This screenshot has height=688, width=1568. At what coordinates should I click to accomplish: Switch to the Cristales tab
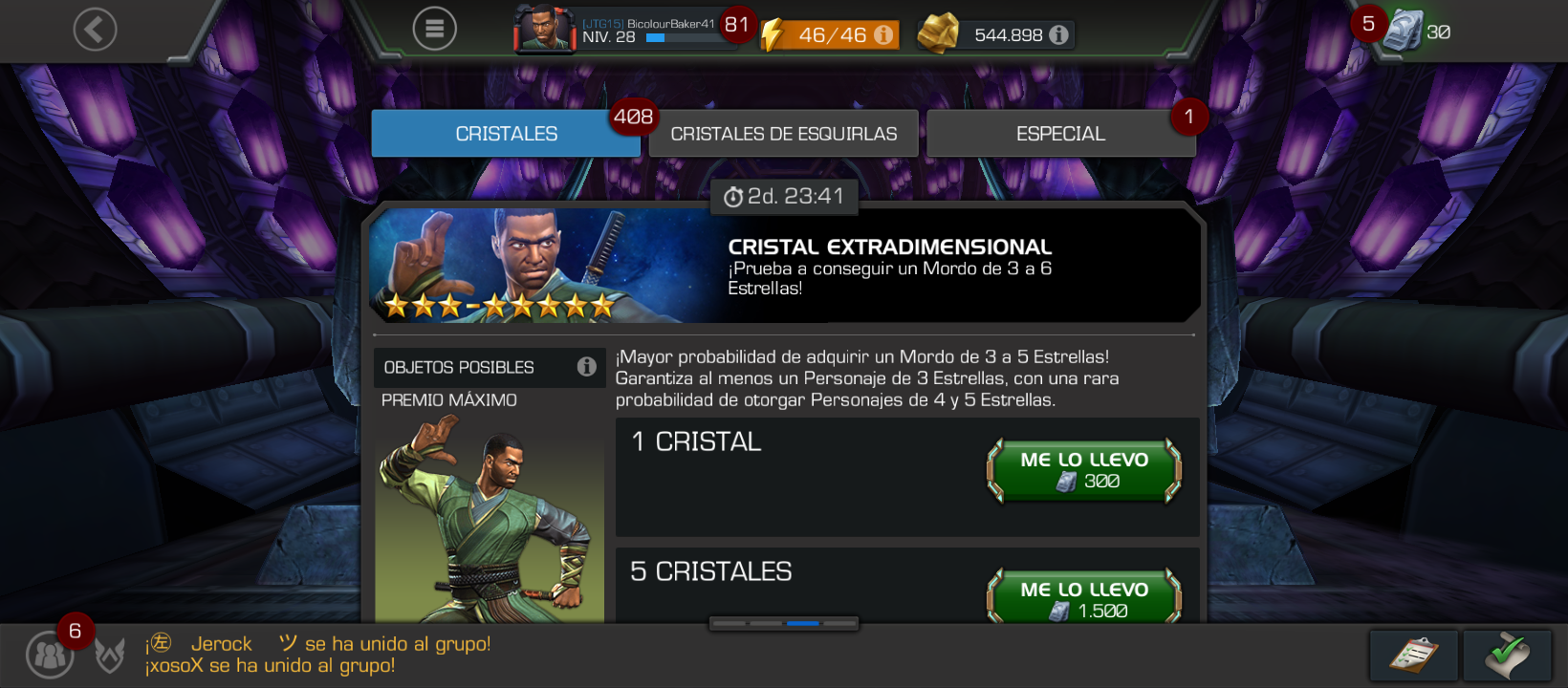(506, 134)
